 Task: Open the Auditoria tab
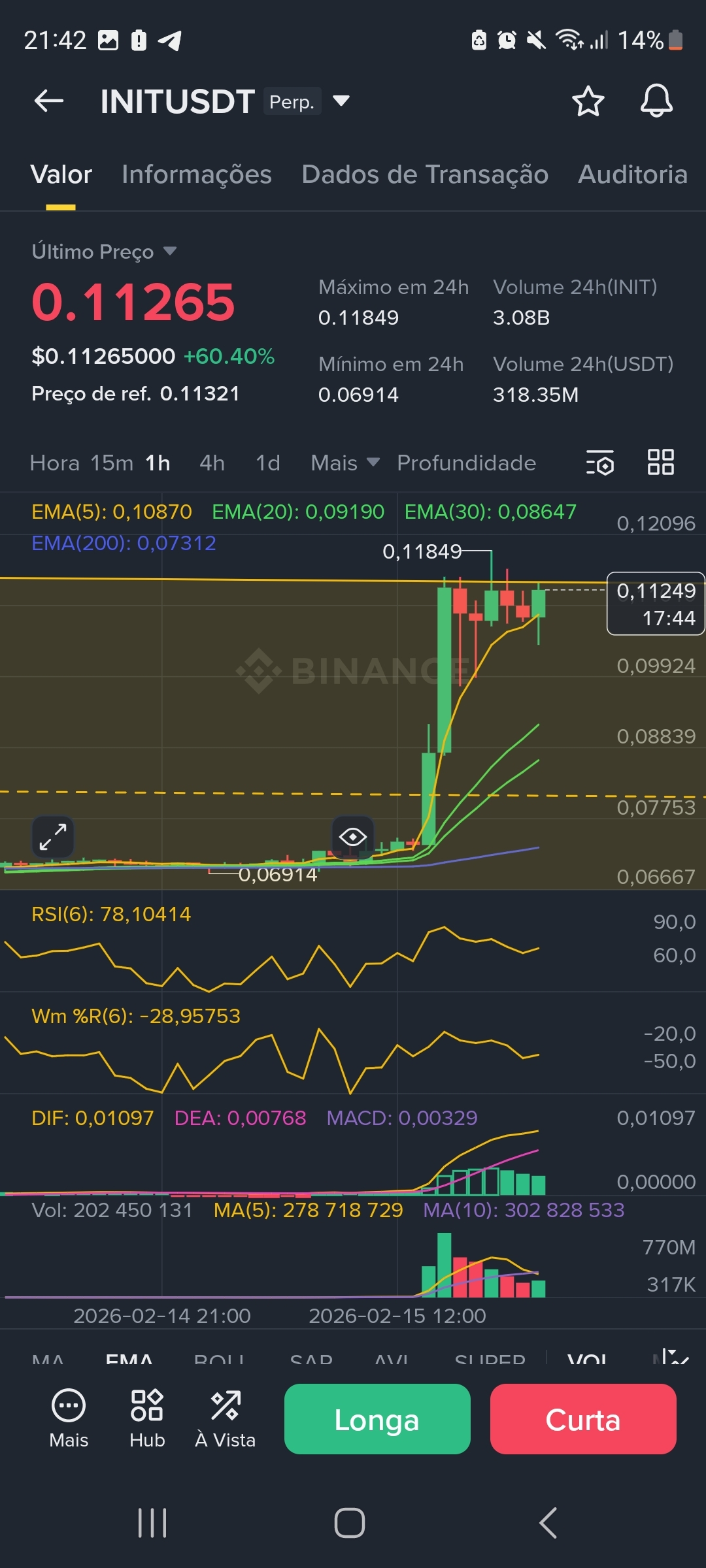click(x=632, y=174)
